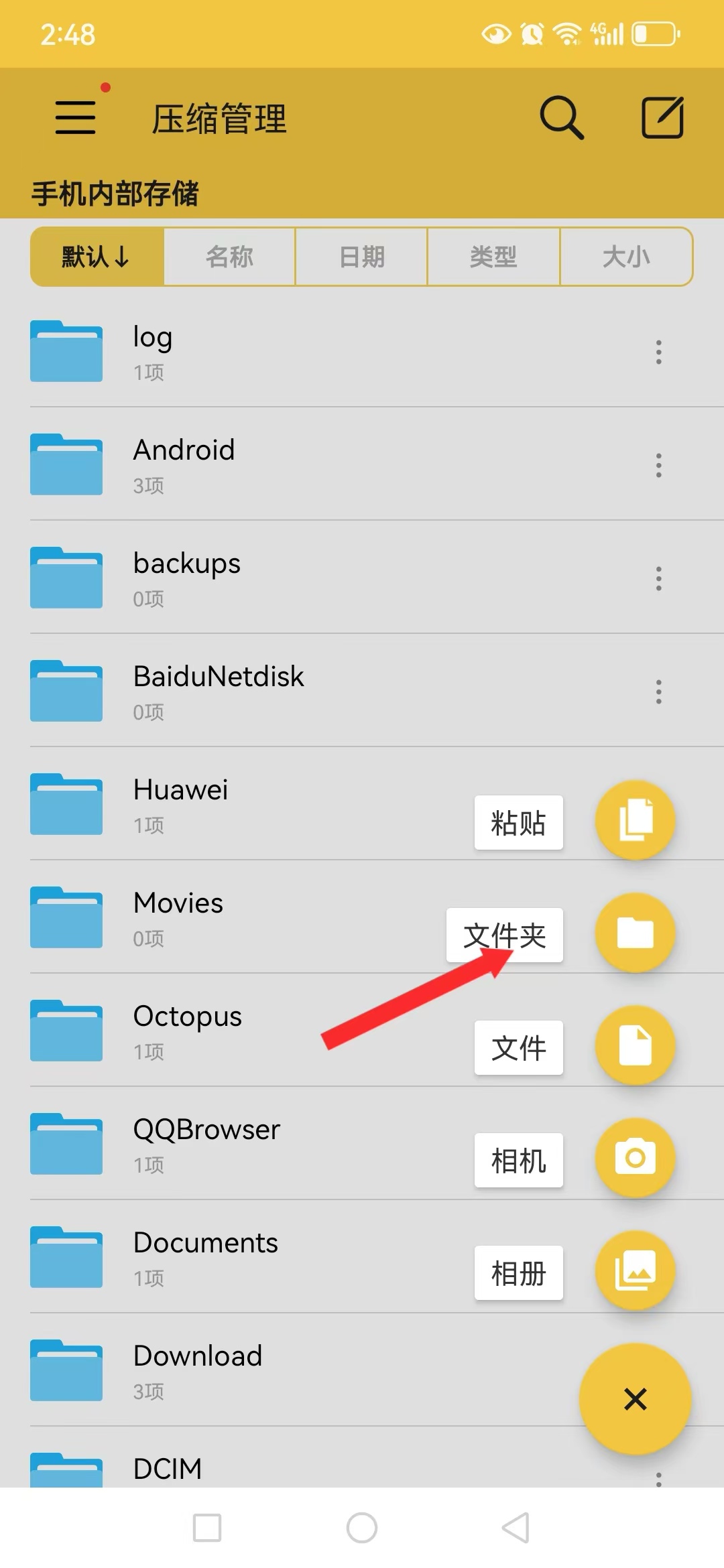The image size is (724, 1568).
Task: Sort by 名称 tab
Action: (229, 257)
